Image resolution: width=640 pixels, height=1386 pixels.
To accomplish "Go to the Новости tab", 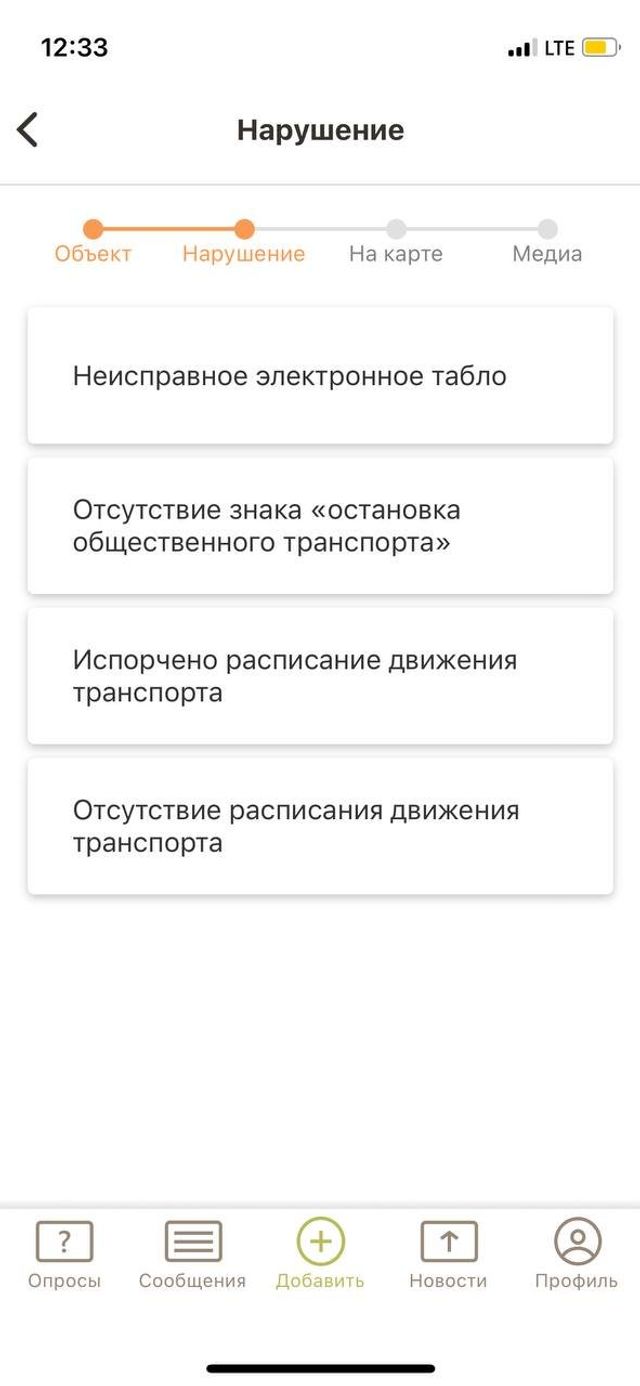I will point(448,1254).
